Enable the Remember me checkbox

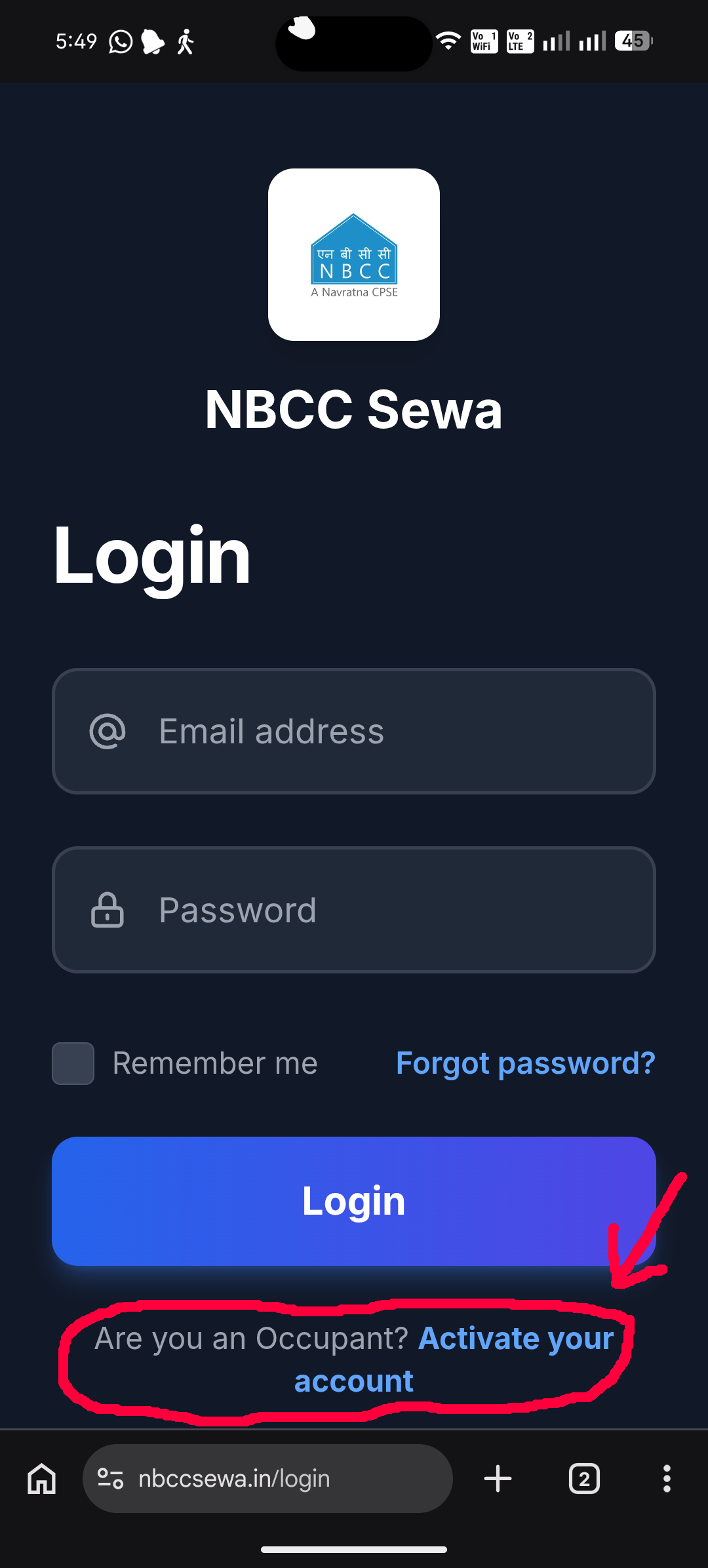pyautogui.click(x=72, y=1063)
